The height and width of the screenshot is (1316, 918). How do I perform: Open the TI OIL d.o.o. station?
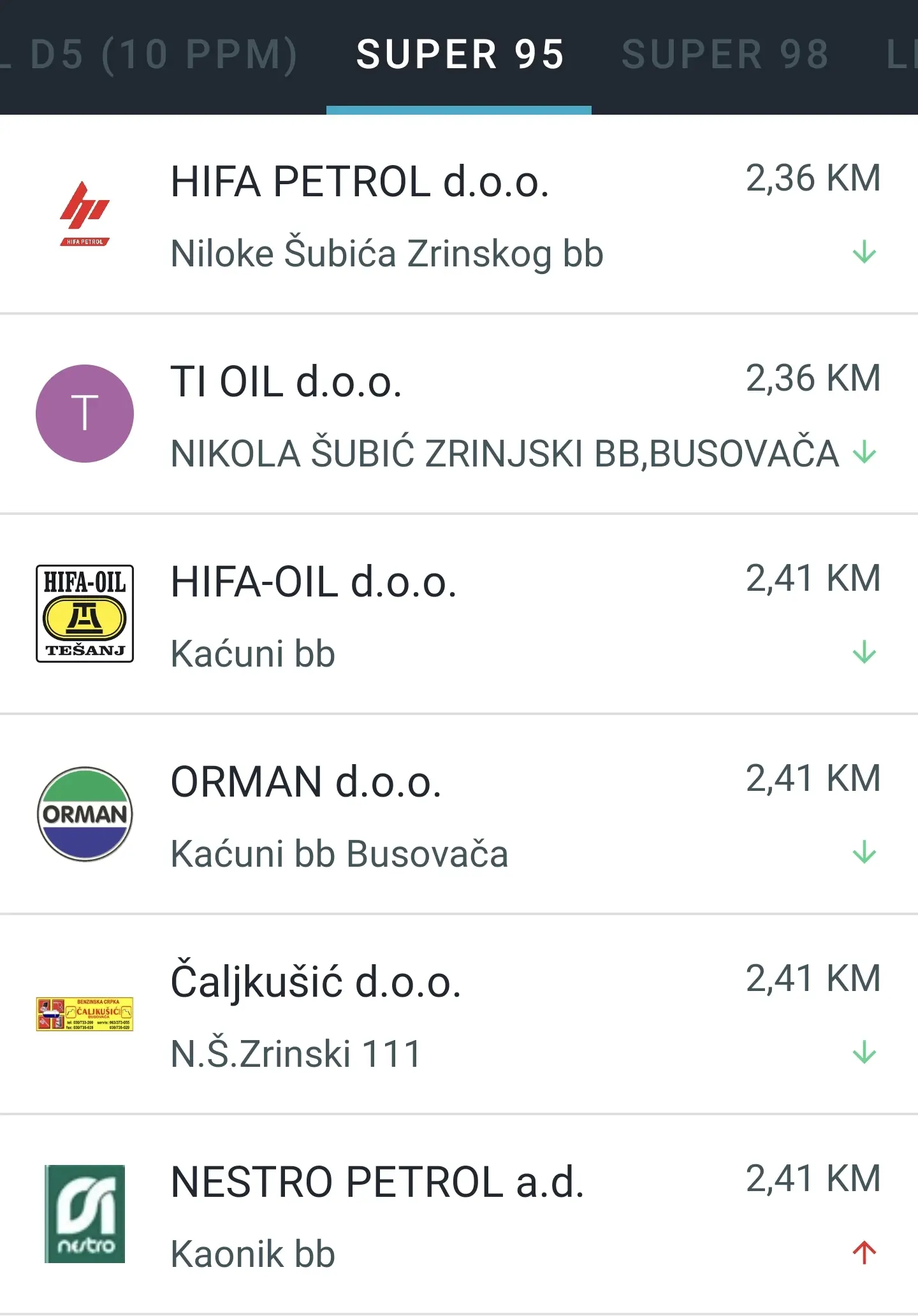pyautogui.click(x=459, y=414)
